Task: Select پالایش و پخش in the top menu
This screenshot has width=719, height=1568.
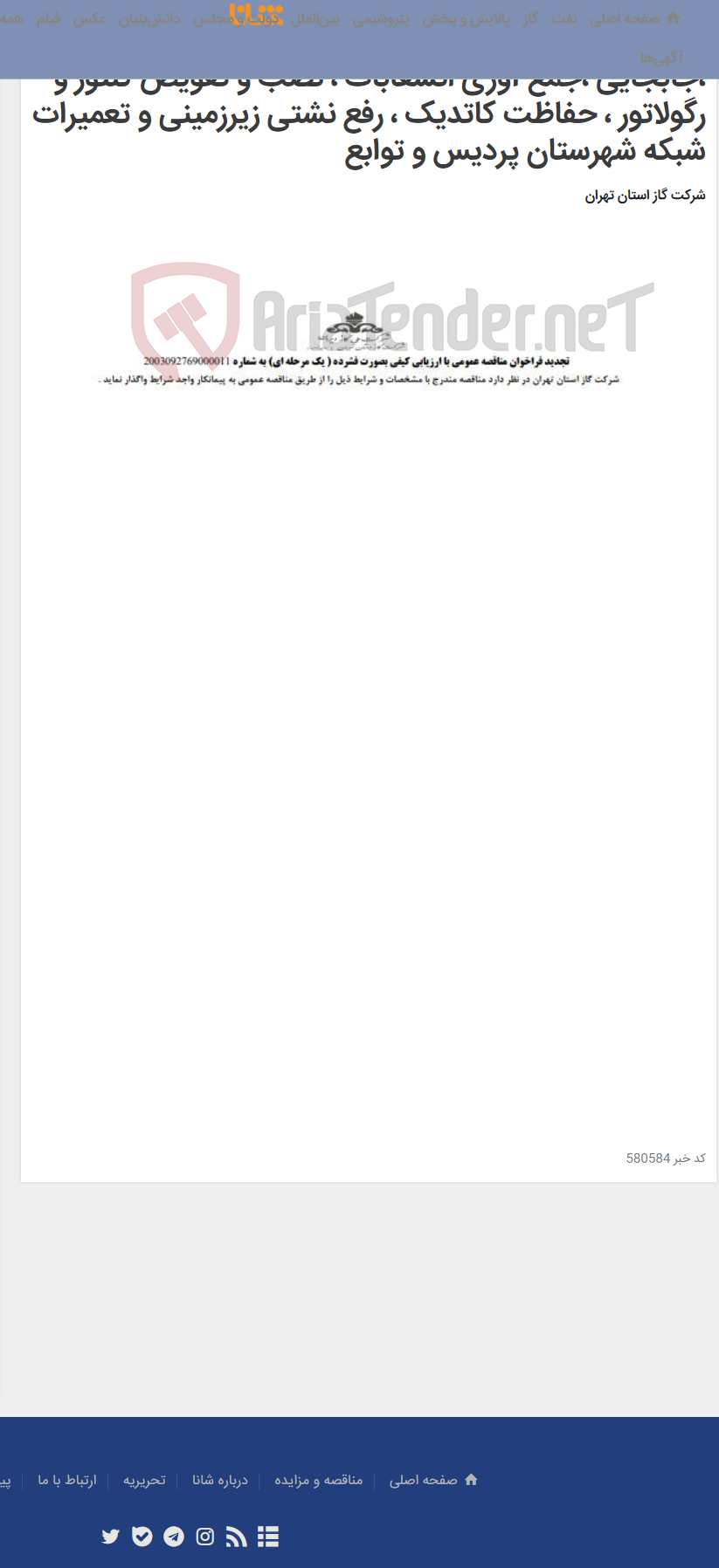Action: (x=467, y=18)
